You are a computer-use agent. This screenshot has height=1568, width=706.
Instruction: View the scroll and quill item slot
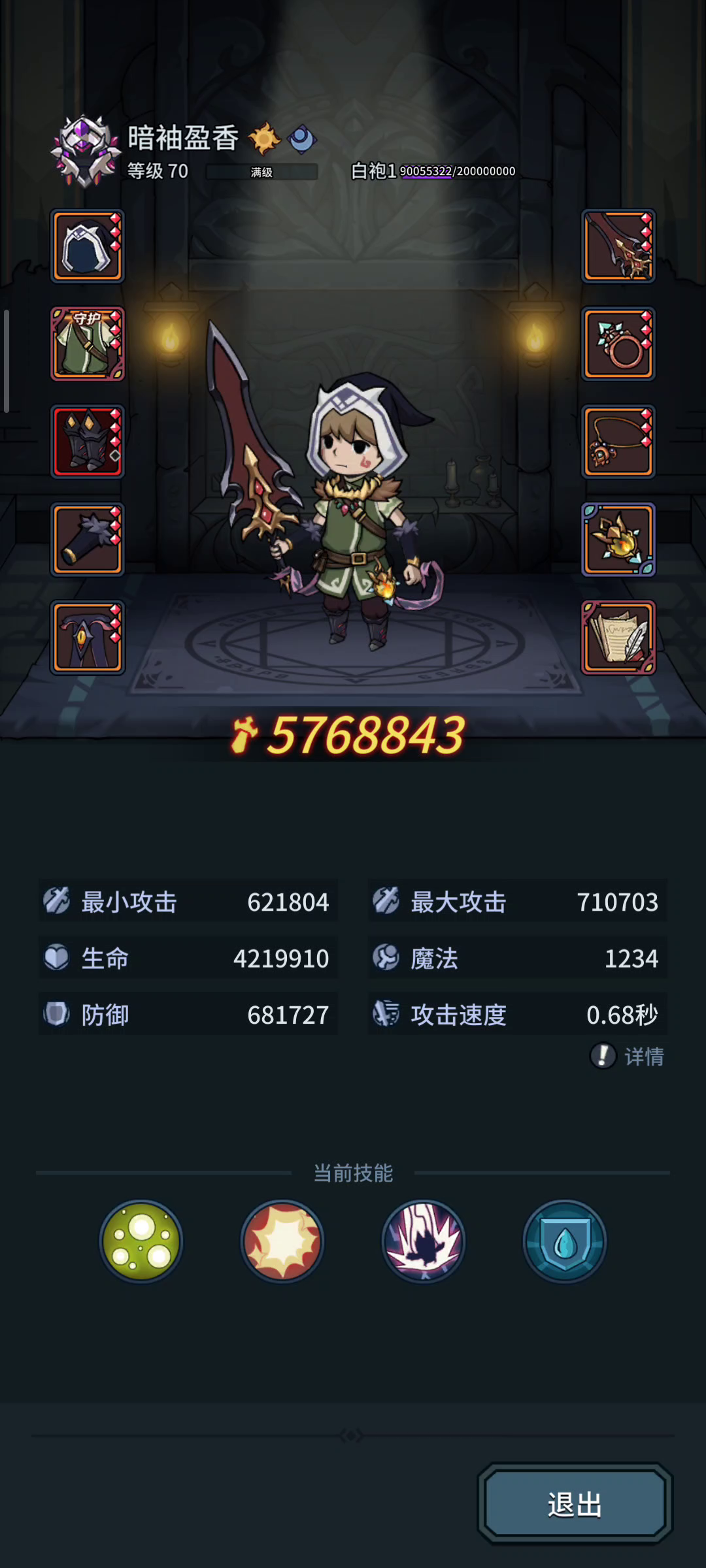(618, 638)
